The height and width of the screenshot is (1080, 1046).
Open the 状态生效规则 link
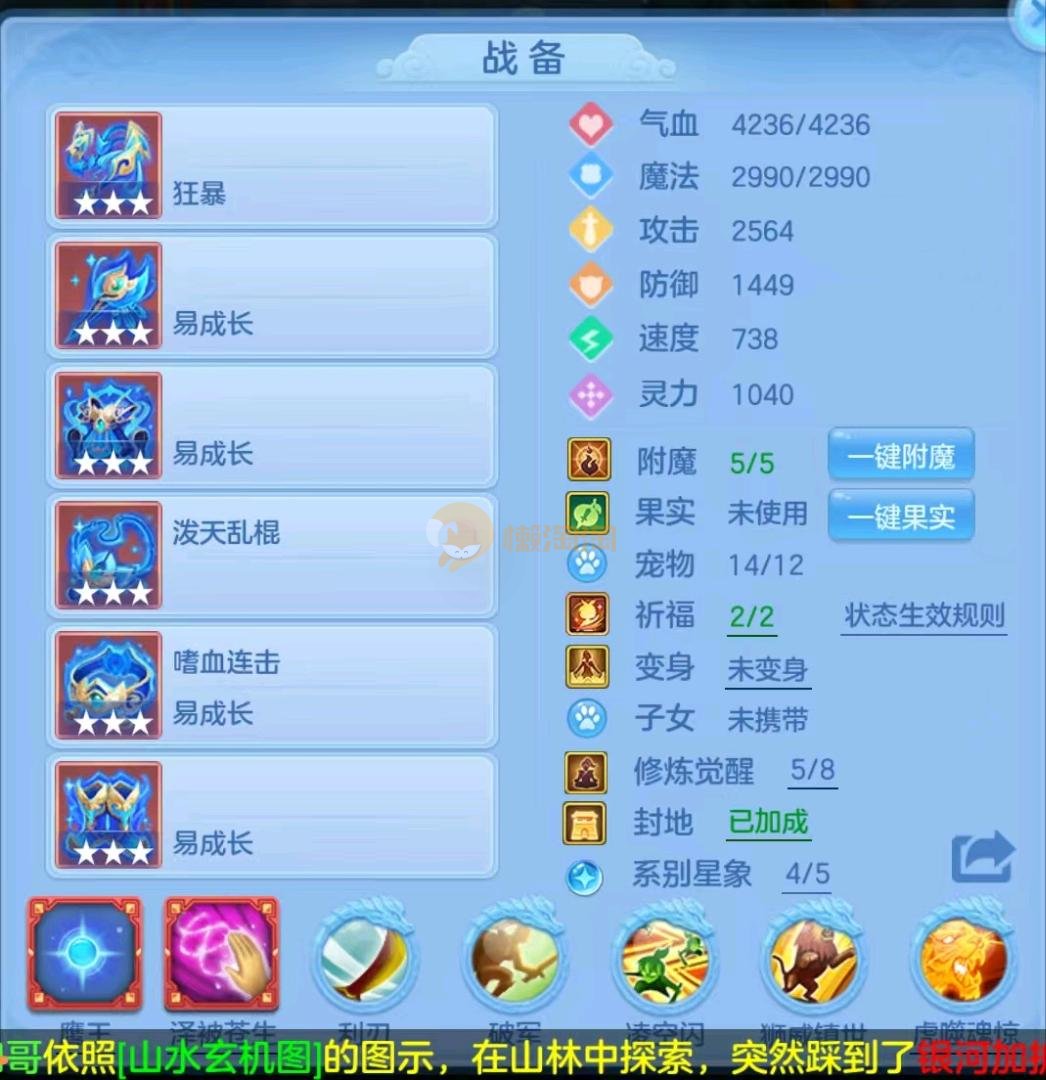pos(924,616)
